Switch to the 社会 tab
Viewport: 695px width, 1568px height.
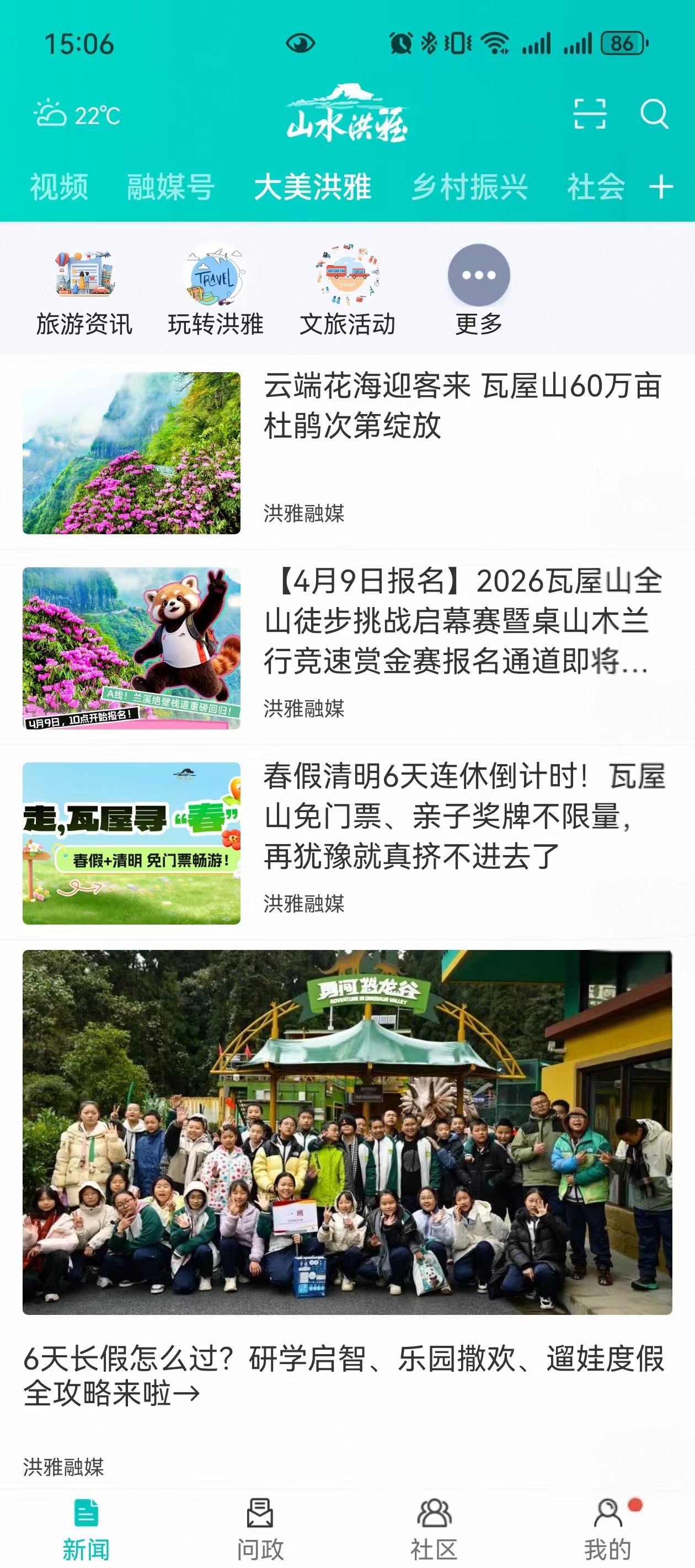(x=595, y=186)
